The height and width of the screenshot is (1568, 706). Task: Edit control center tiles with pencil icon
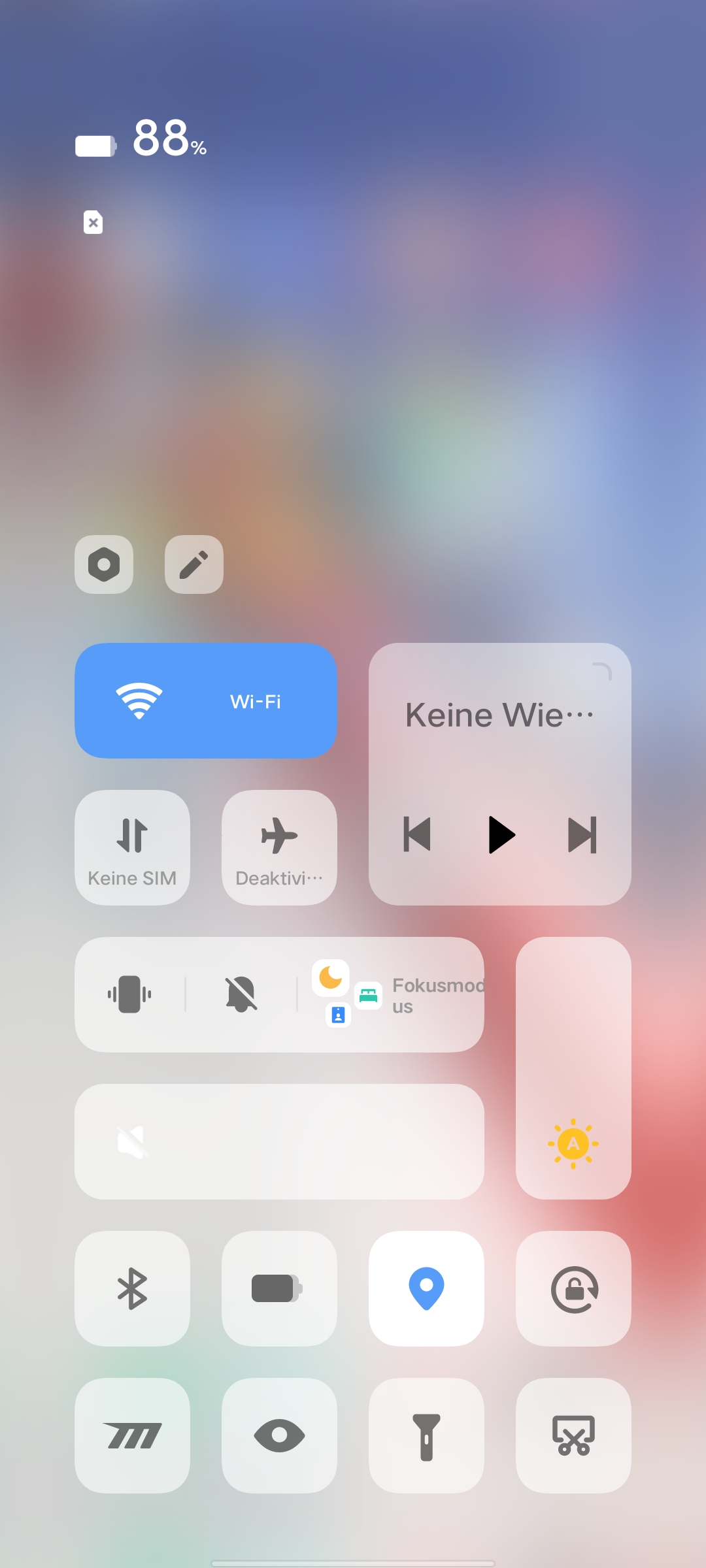194,564
